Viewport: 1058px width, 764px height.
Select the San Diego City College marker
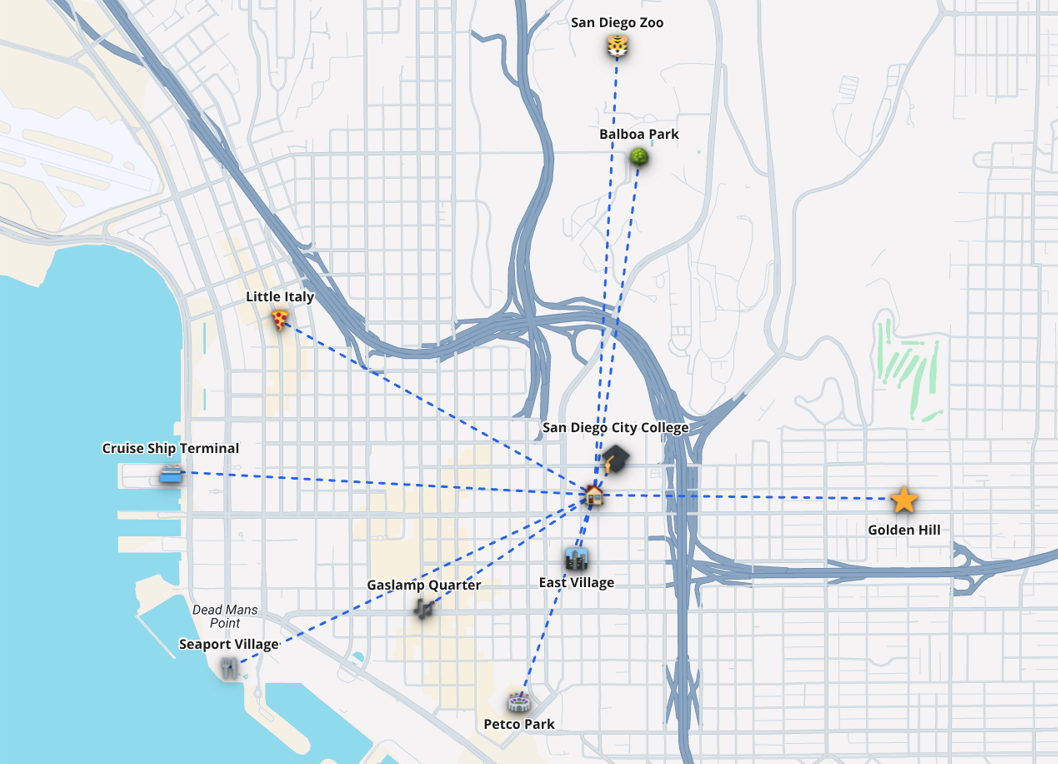(x=615, y=459)
